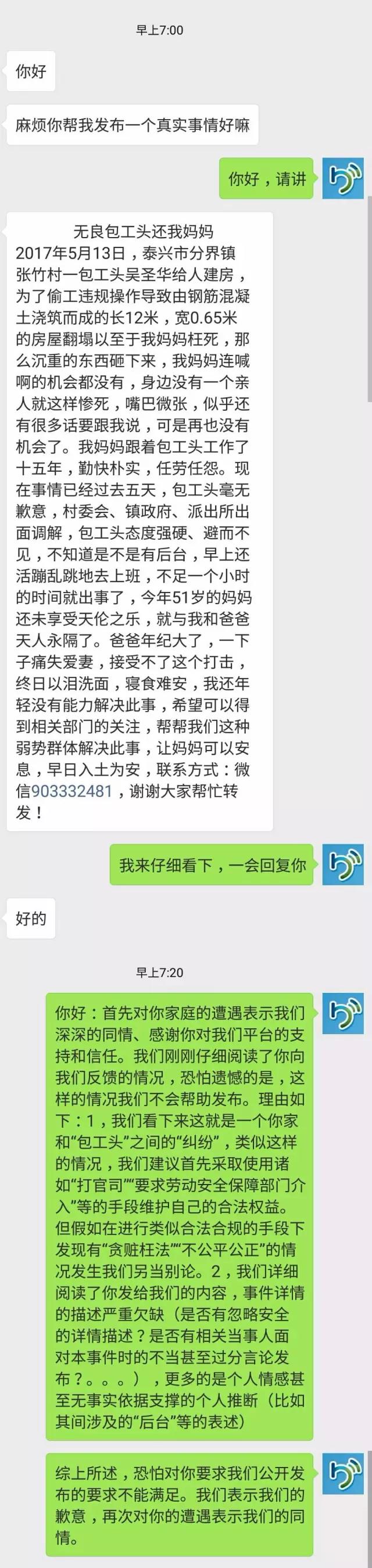The width and height of the screenshot is (372, 1568).
Task: Tap the avatar next to "我来仔细看下，一会回复你"
Action: pyautogui.click(x=345, y=865)
